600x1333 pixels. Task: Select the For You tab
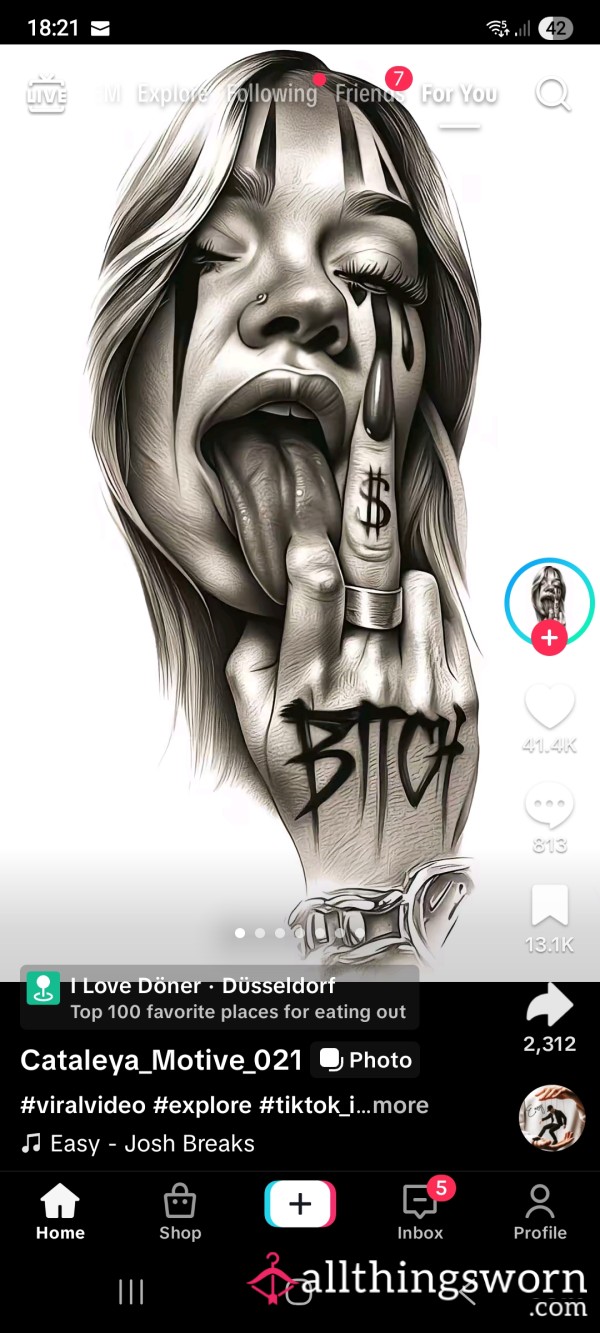point(459,94)
